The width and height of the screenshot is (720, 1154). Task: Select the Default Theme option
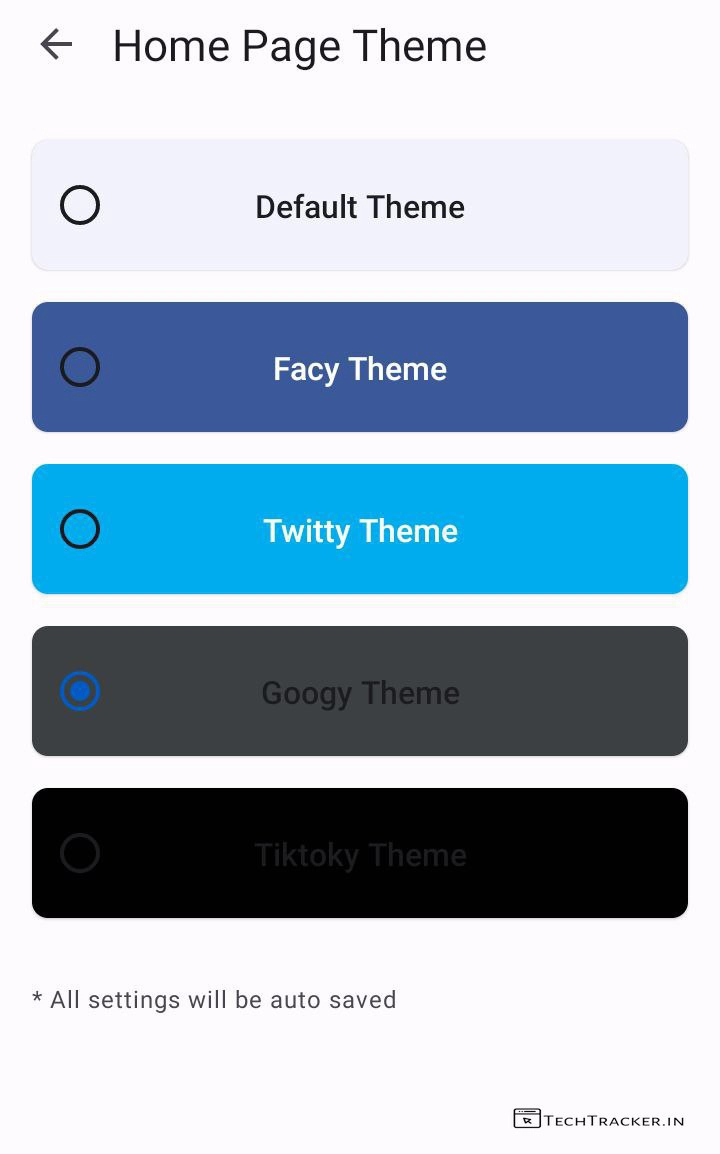pyautogui.click(x=80, y=205)
